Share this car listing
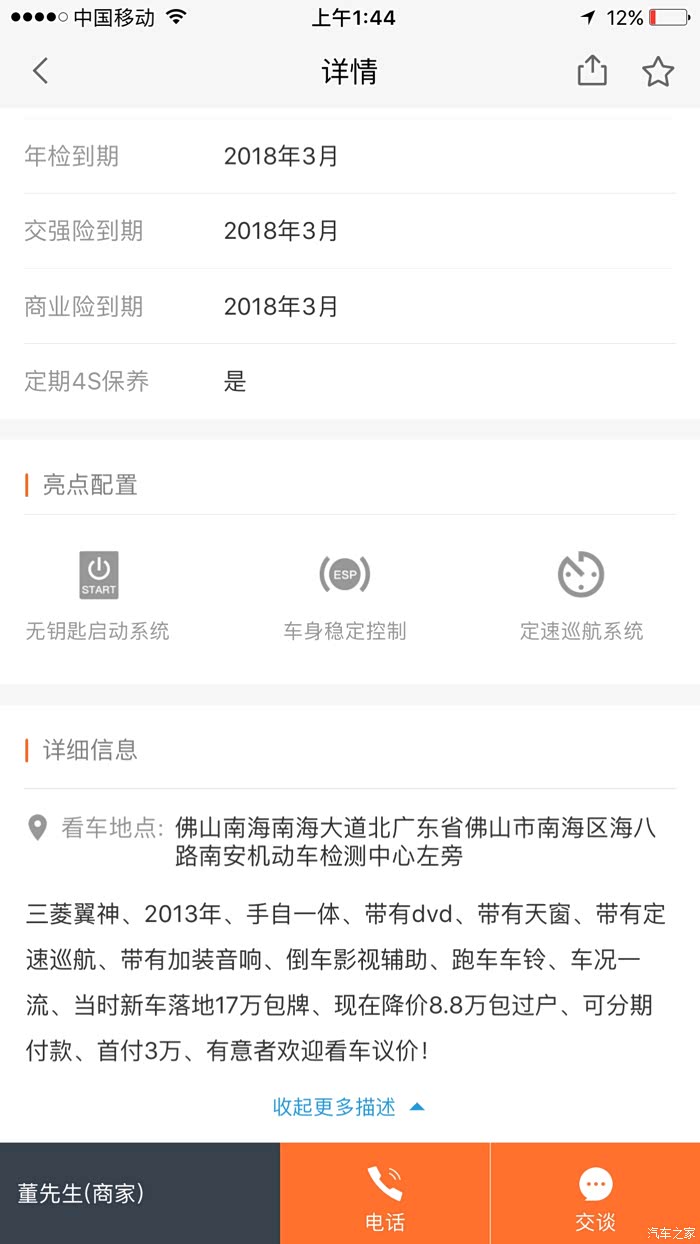The width and height of the screenshot is (700, 1244). click(x=592, y=71)
